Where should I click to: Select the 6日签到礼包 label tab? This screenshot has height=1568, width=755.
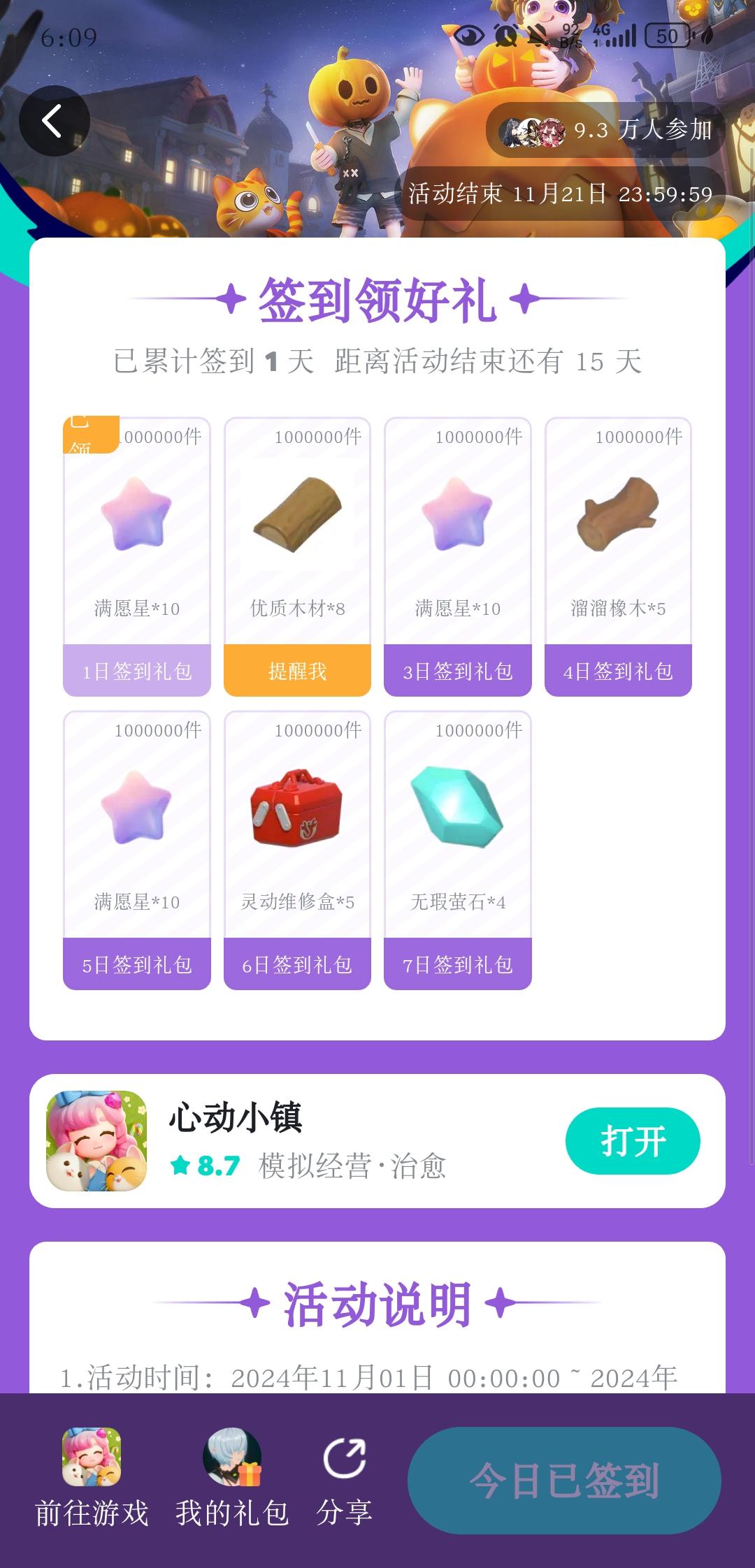(x=296, y=964)
